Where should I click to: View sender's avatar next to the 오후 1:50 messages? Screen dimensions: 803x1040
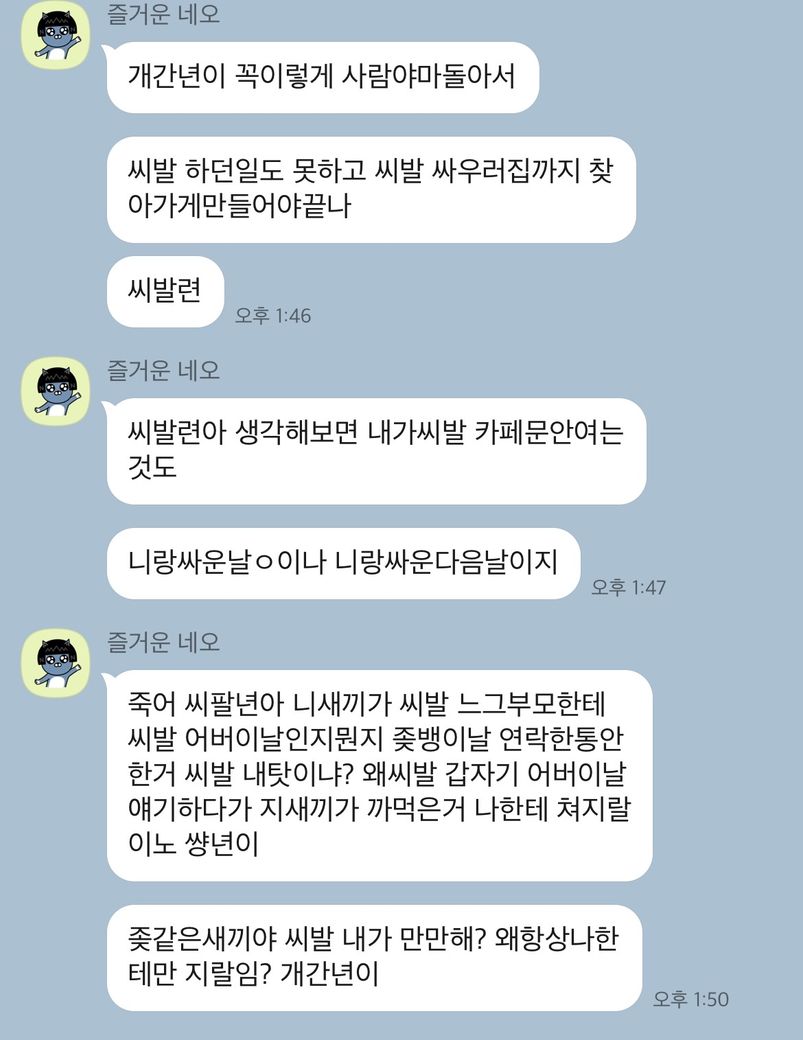click(x=56, y=662)
